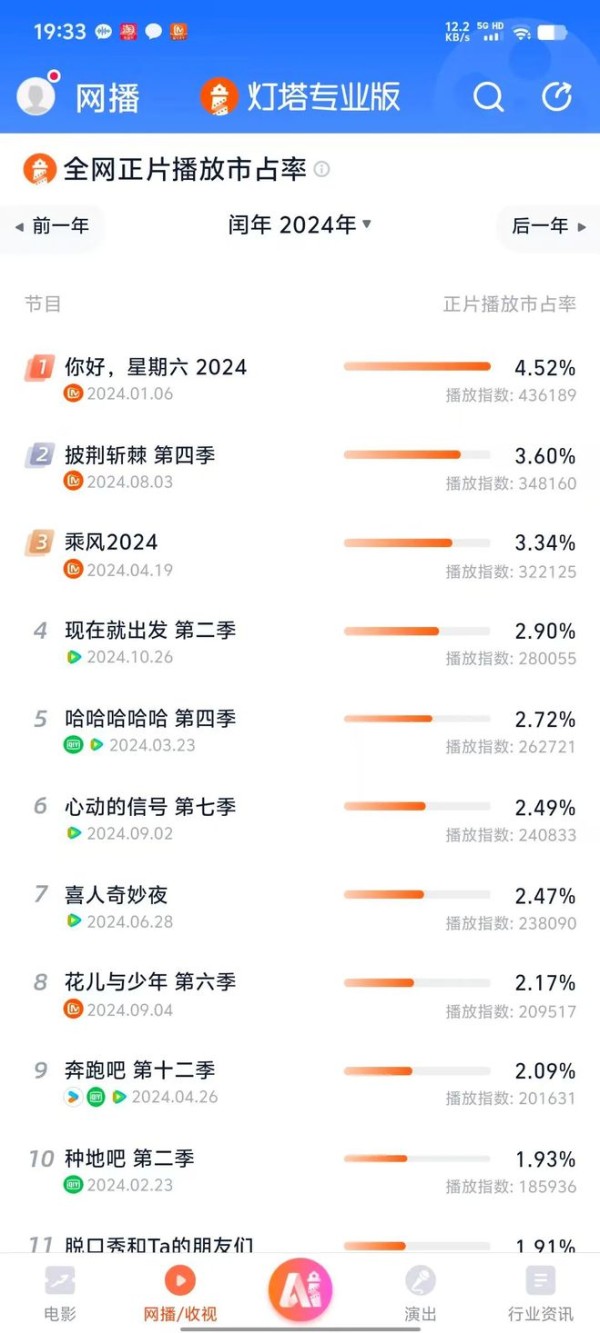The image size is (600, 1333).
Task: Open 你好，星期六 2024 details
Action: (300, 380)
